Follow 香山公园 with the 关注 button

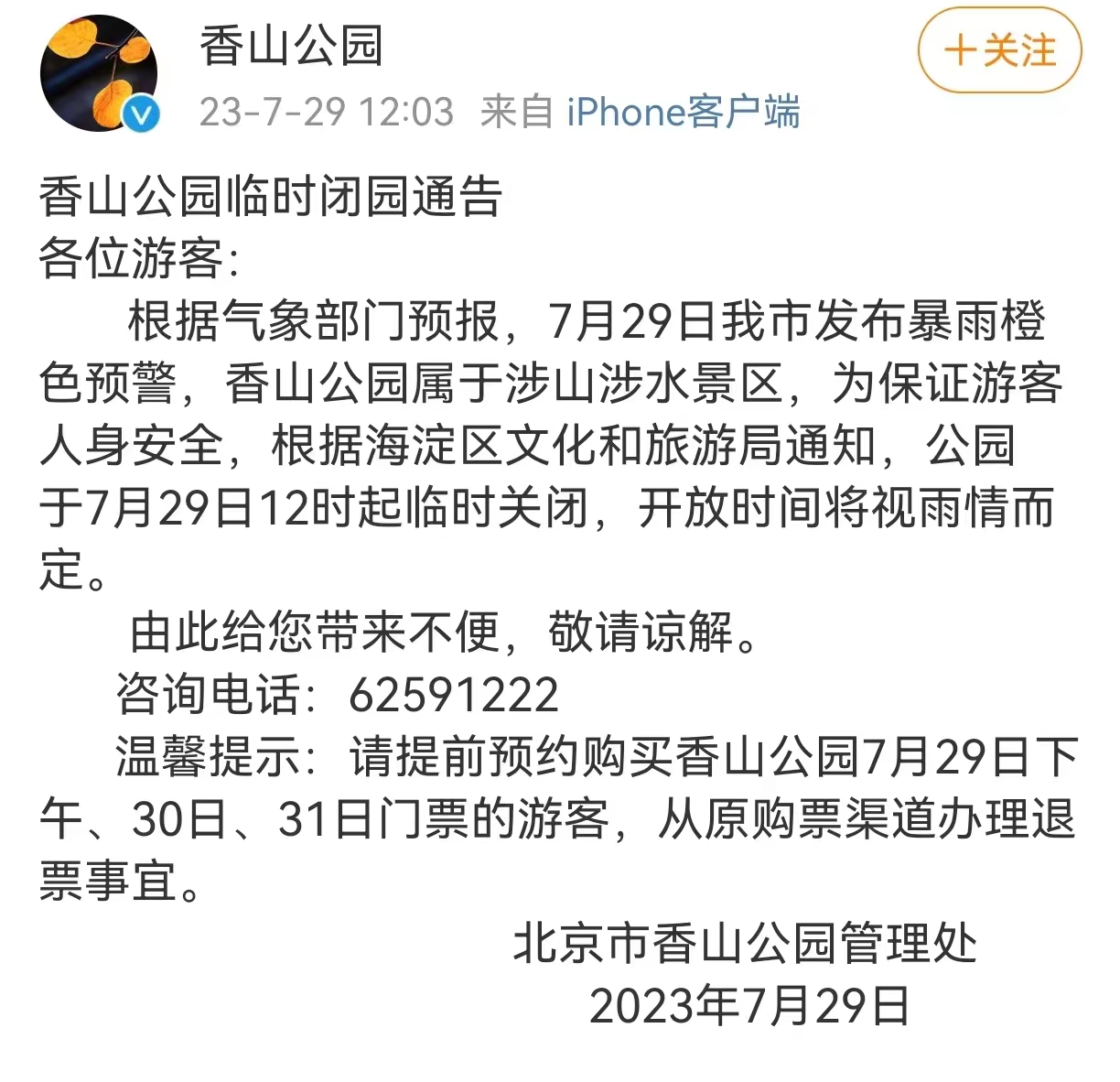999,50
